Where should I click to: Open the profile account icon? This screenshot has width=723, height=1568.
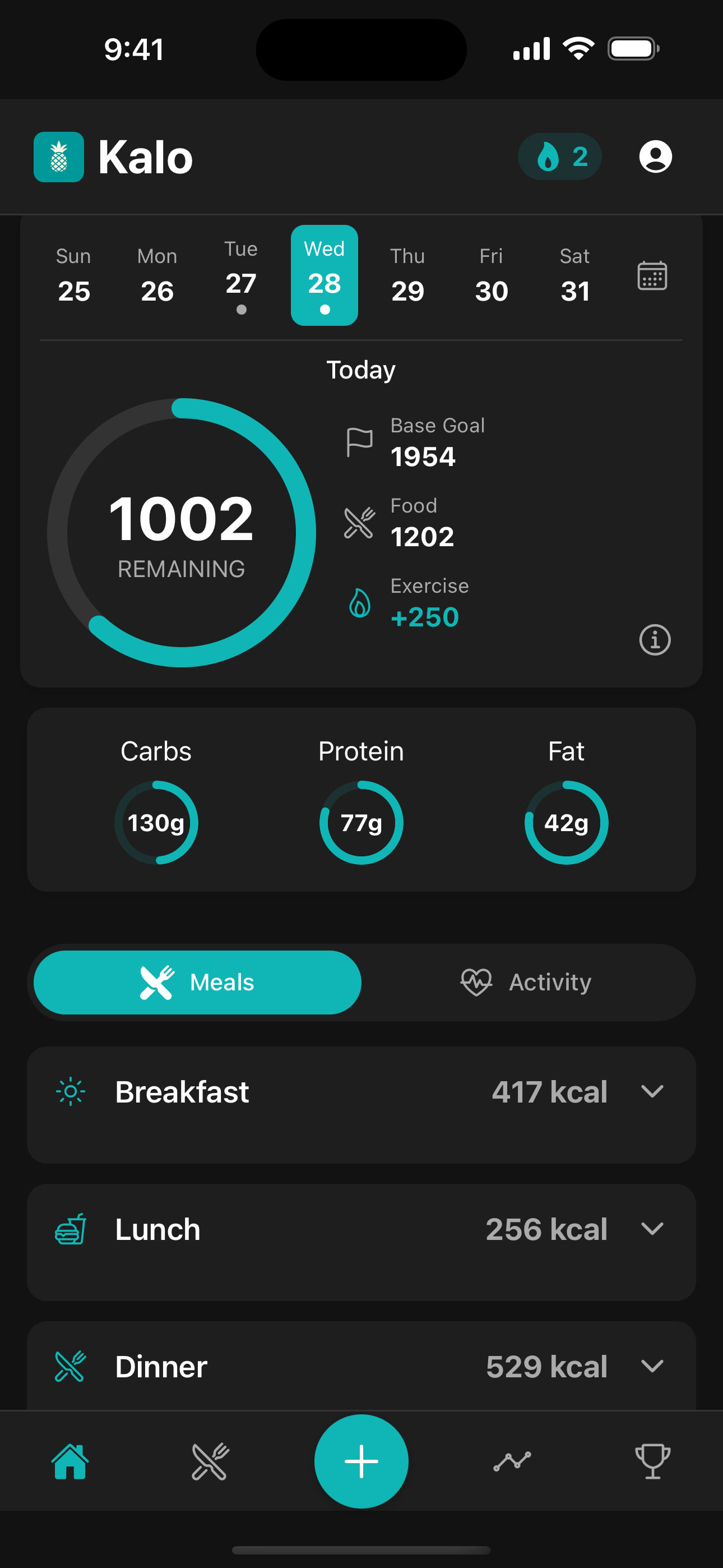(x=655, y=157)
